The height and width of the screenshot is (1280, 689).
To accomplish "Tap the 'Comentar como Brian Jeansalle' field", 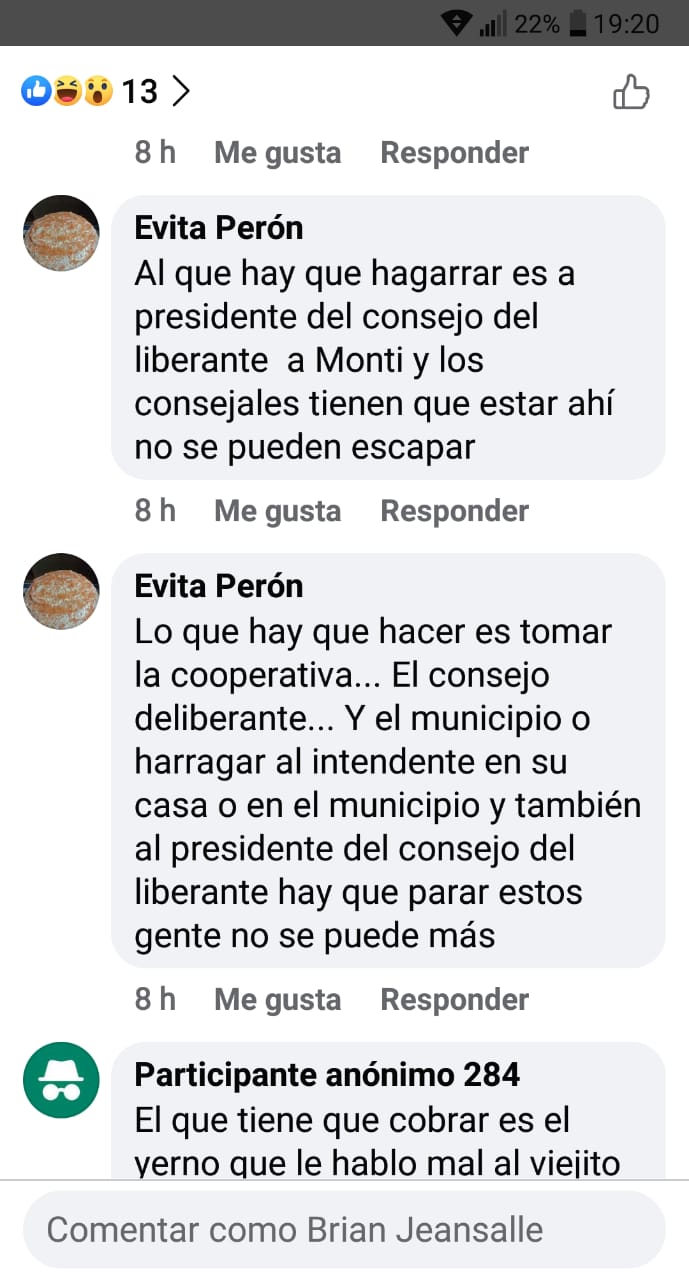I will [344, 1229].
